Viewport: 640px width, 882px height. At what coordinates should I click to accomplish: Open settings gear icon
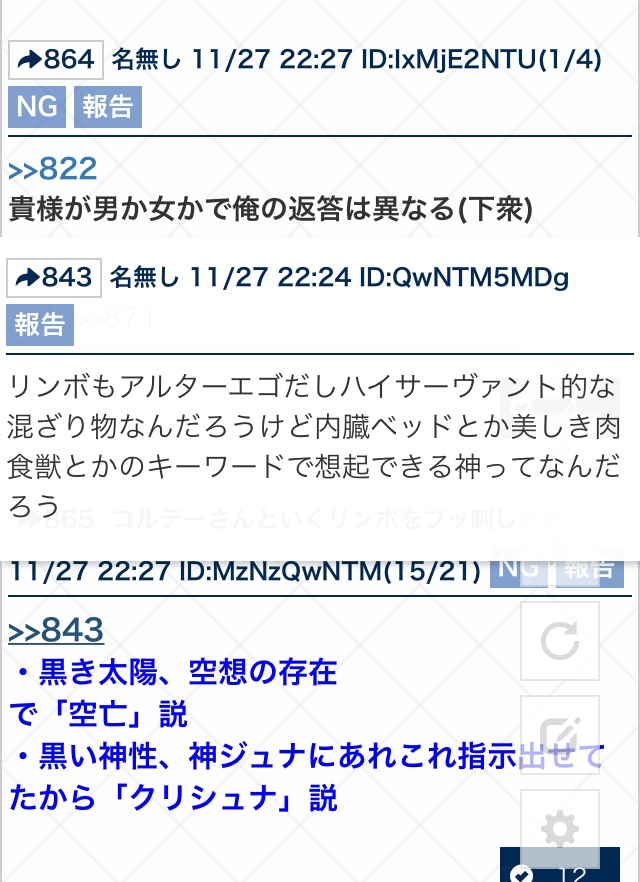point(560,828)
